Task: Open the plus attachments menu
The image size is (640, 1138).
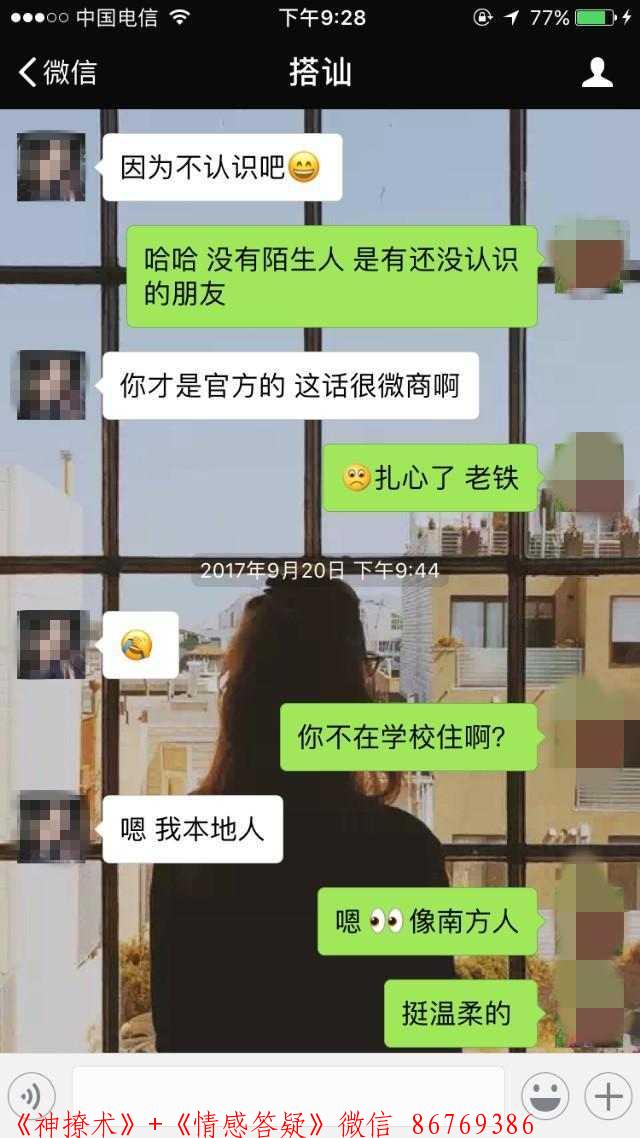Action: coord(607,1094)
